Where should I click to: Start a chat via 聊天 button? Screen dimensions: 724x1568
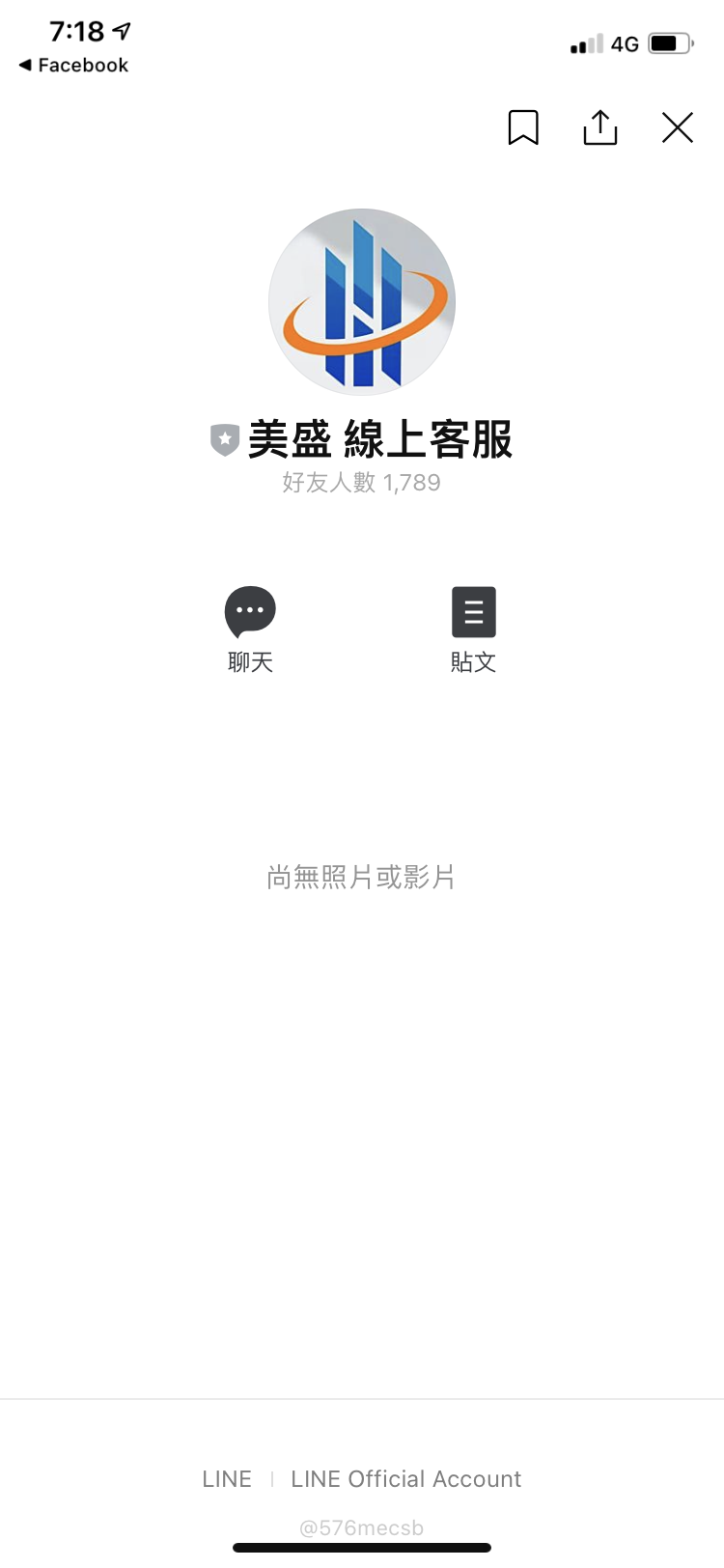point(250,628)
